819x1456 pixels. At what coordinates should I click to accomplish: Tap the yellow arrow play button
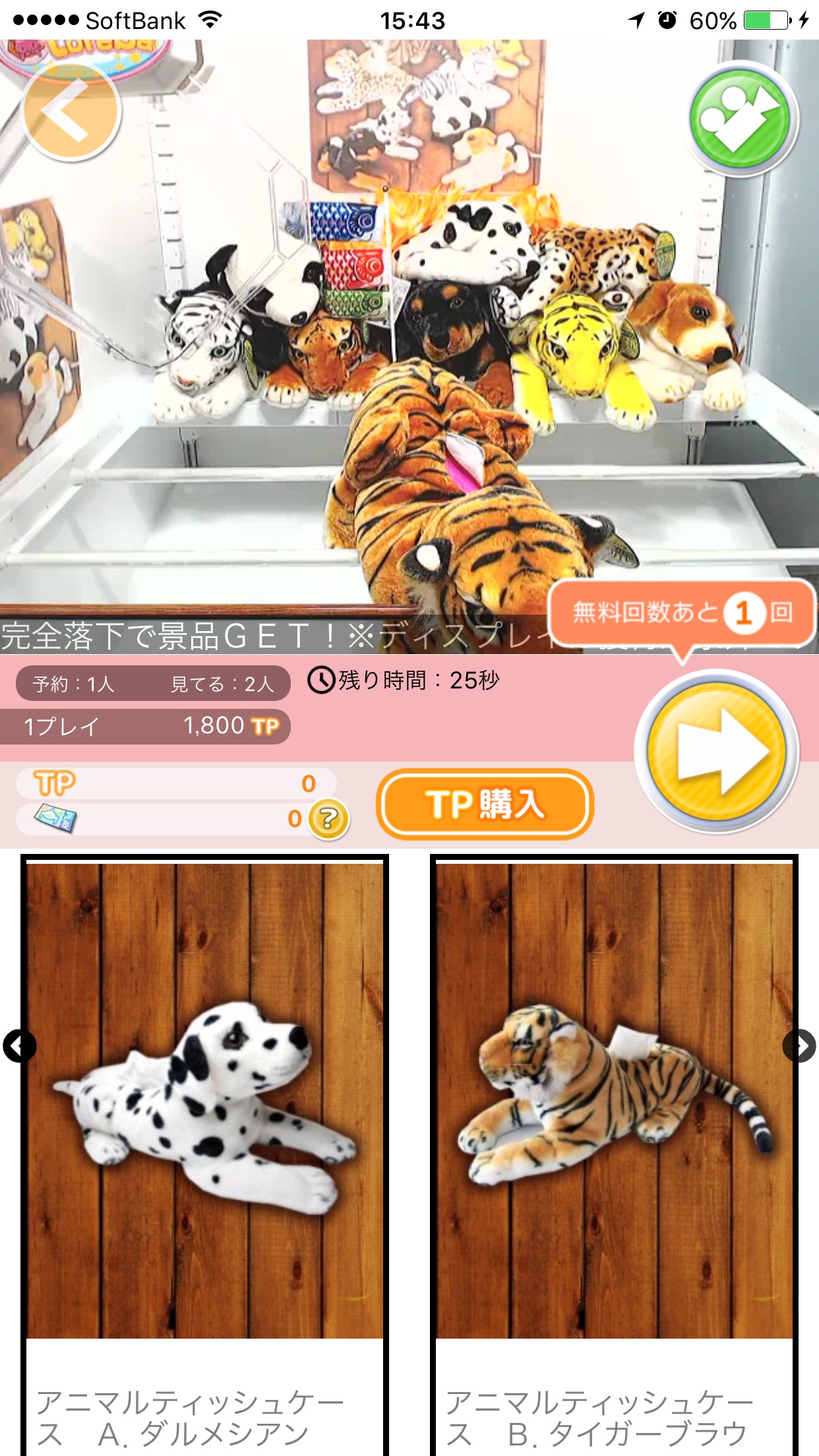717,750
